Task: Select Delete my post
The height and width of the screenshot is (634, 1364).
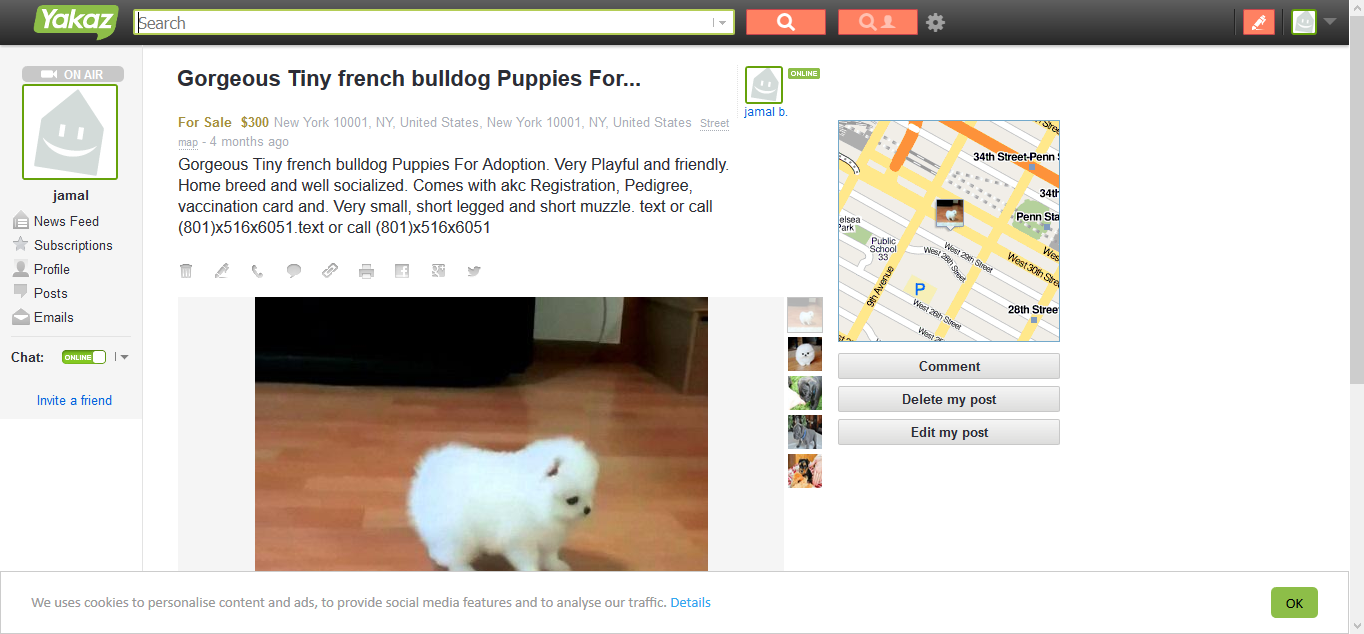Action: pyautogui.click(x=948, y=399)
